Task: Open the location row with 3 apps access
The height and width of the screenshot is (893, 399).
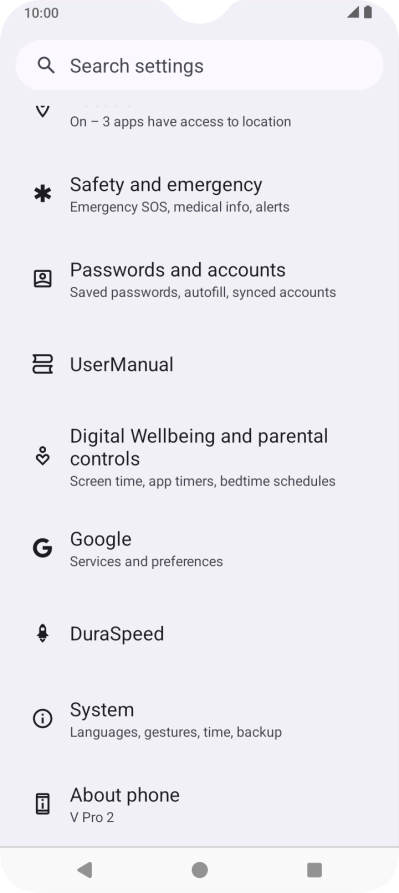Action: coord(199,119)
